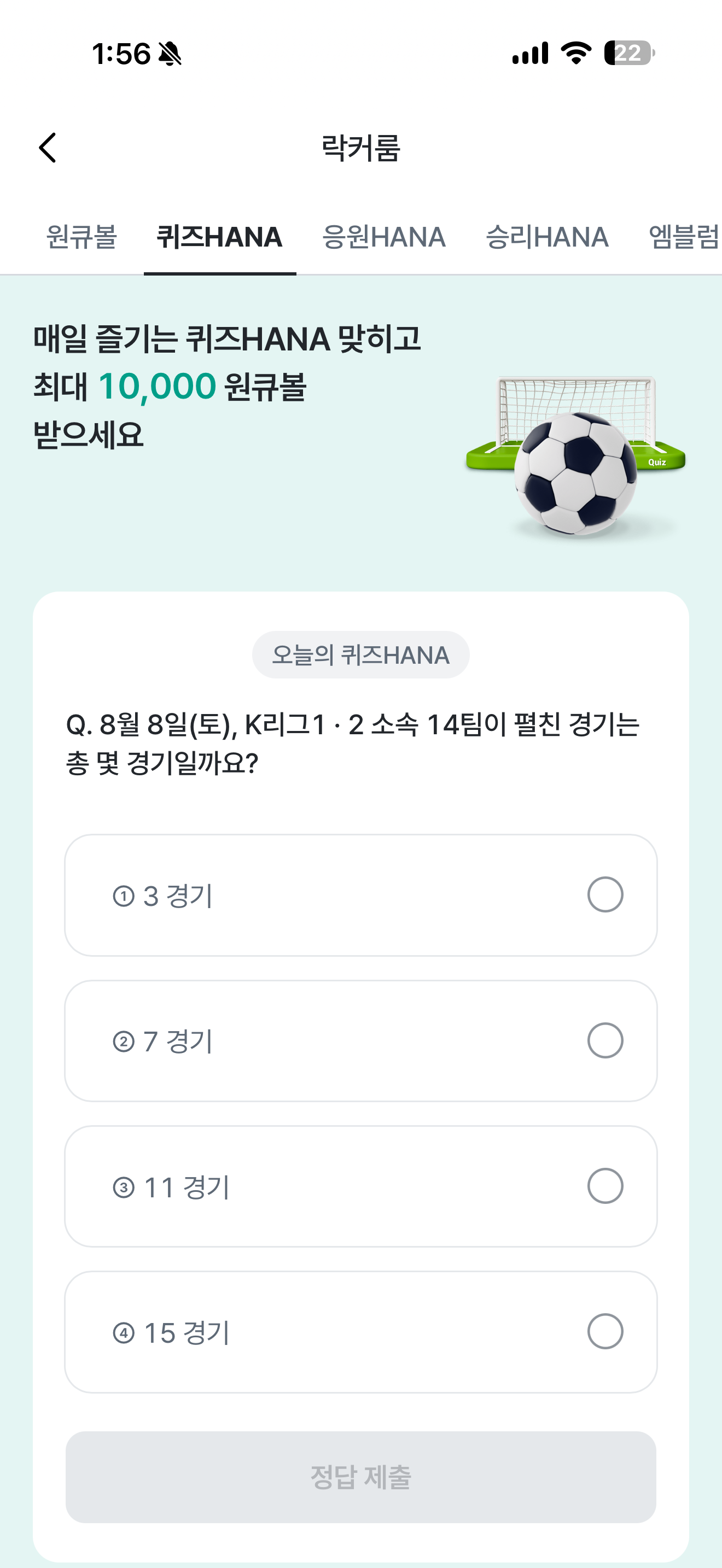The image size is (722, 1568).
Task: Select the 3 경기 answer option
Action: 361,895
